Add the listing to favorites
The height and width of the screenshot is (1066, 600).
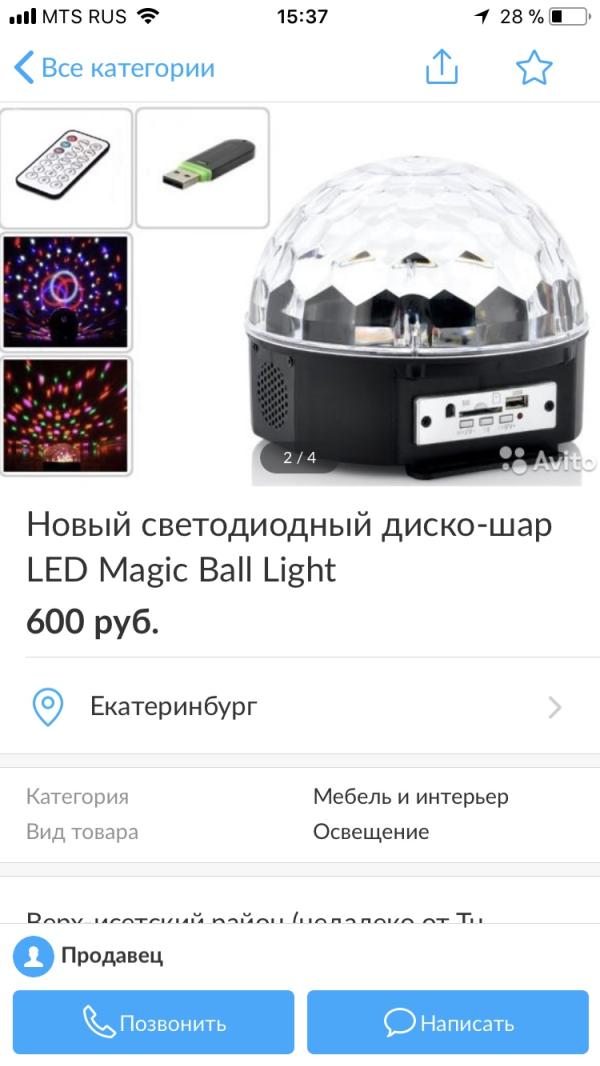click(534, 68)
